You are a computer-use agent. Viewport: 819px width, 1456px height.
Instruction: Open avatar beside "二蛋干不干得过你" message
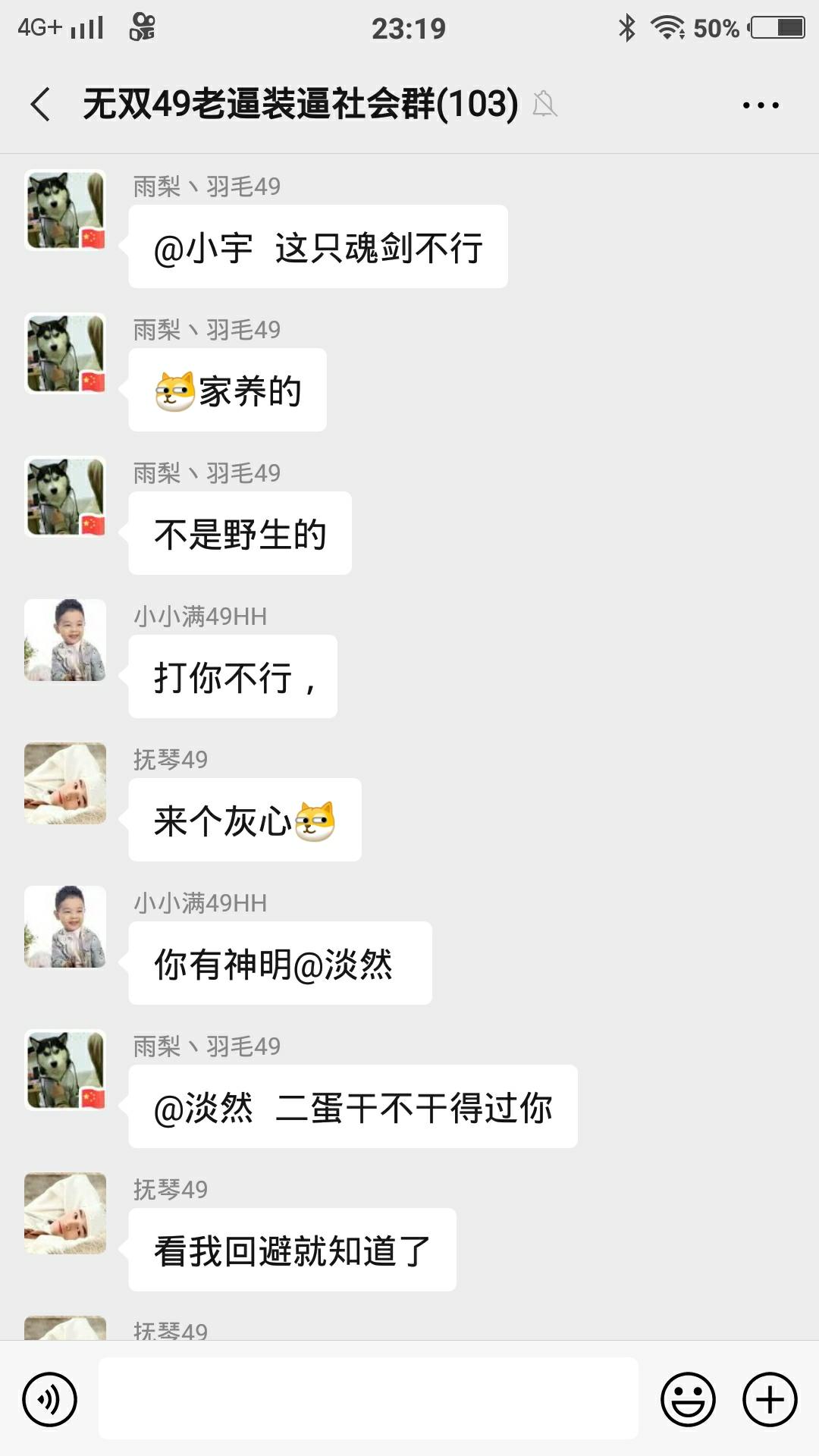pyautogui.click(x=65, y=1070)
